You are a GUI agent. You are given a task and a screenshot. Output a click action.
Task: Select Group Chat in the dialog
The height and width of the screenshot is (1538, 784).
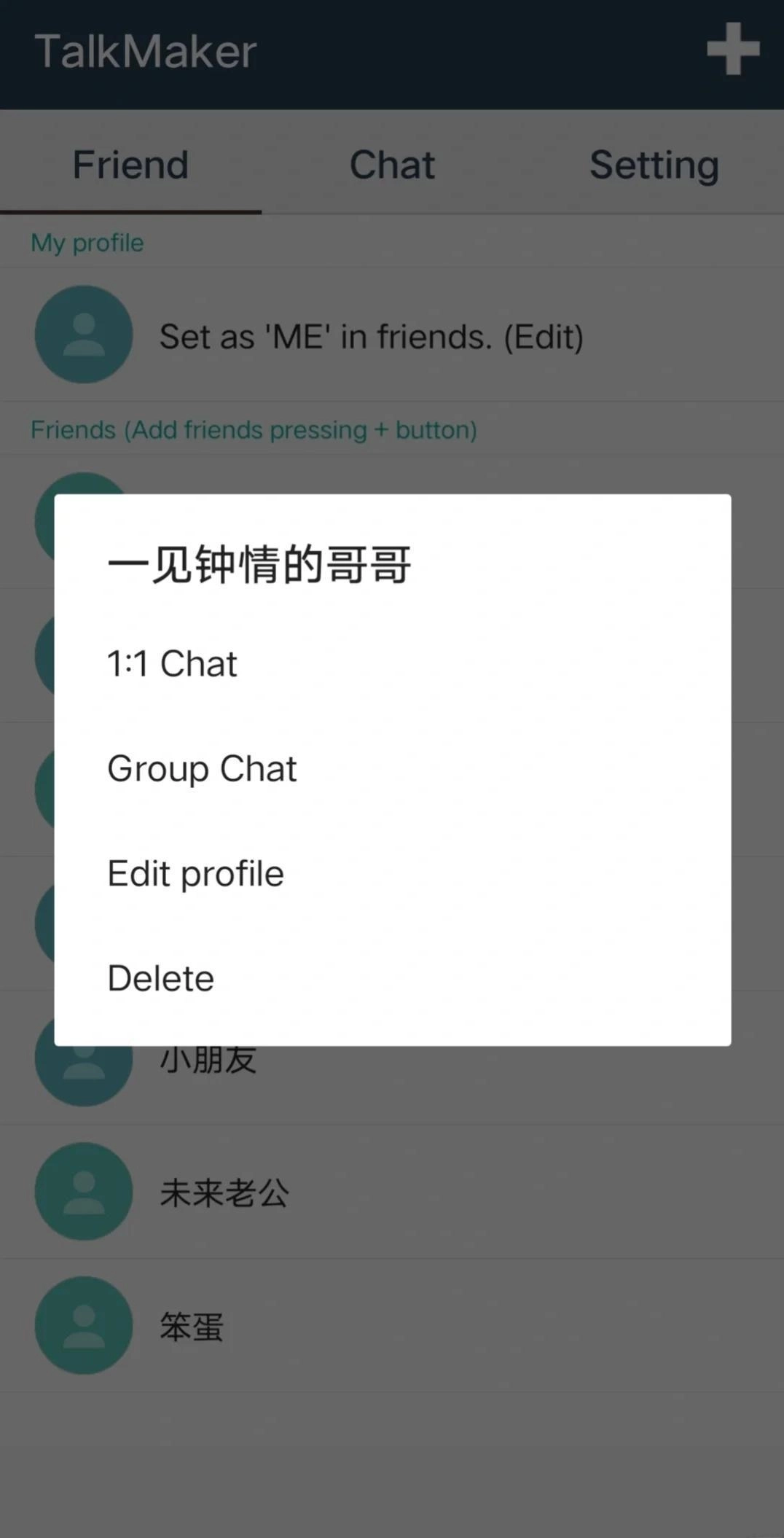pyautogui.click(x=202, y=769)
